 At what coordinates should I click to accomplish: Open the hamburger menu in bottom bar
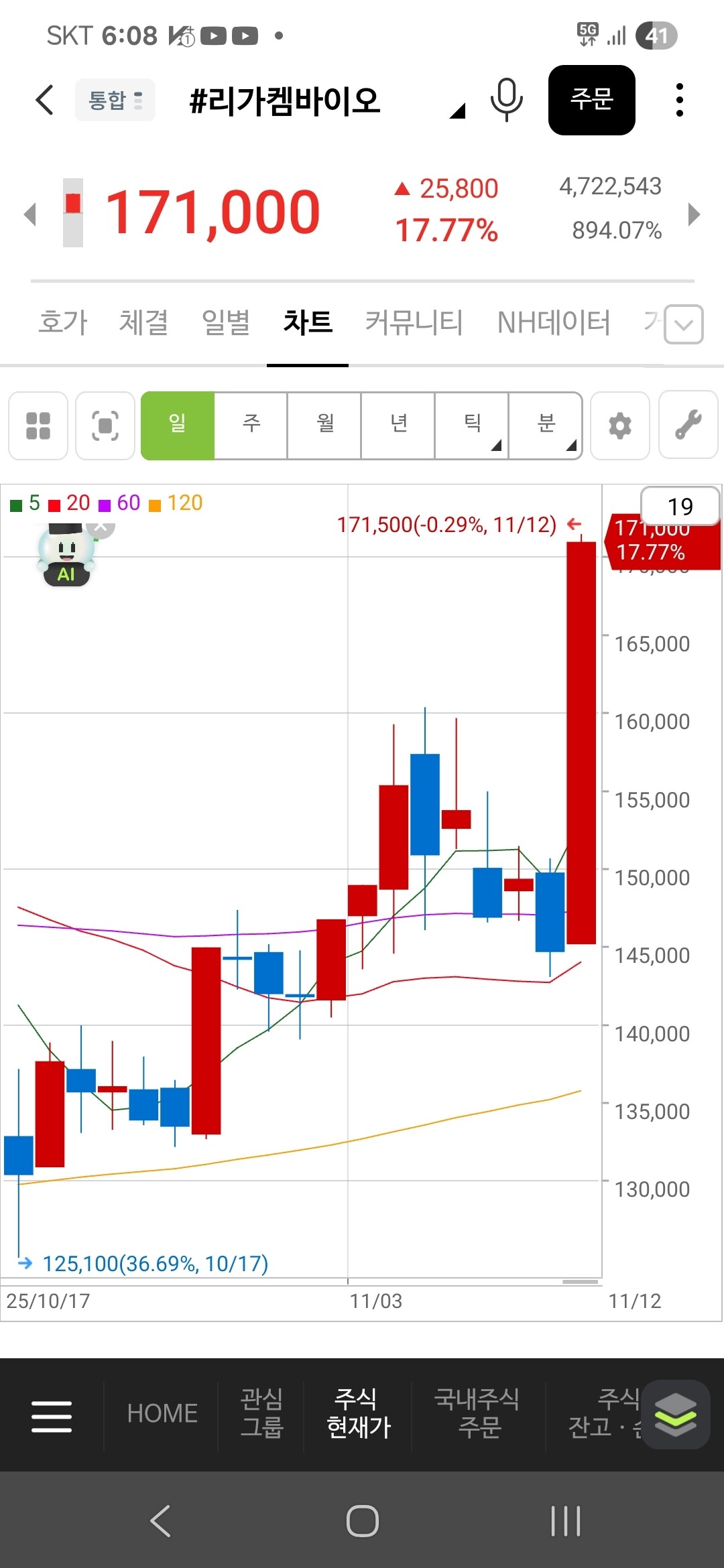point(52,1415)
